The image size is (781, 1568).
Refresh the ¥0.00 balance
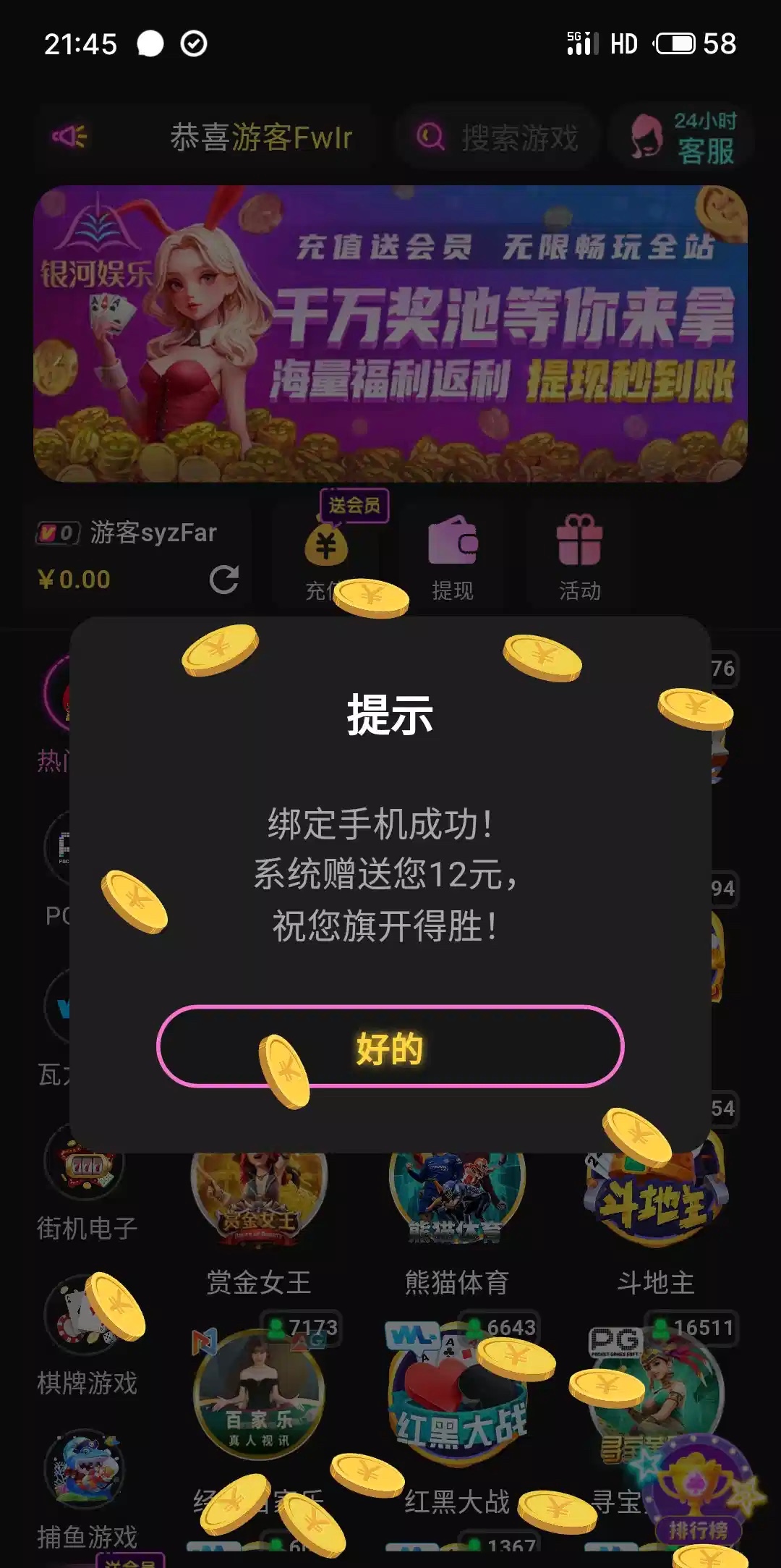pyautogui.click(x=223, y=579)
